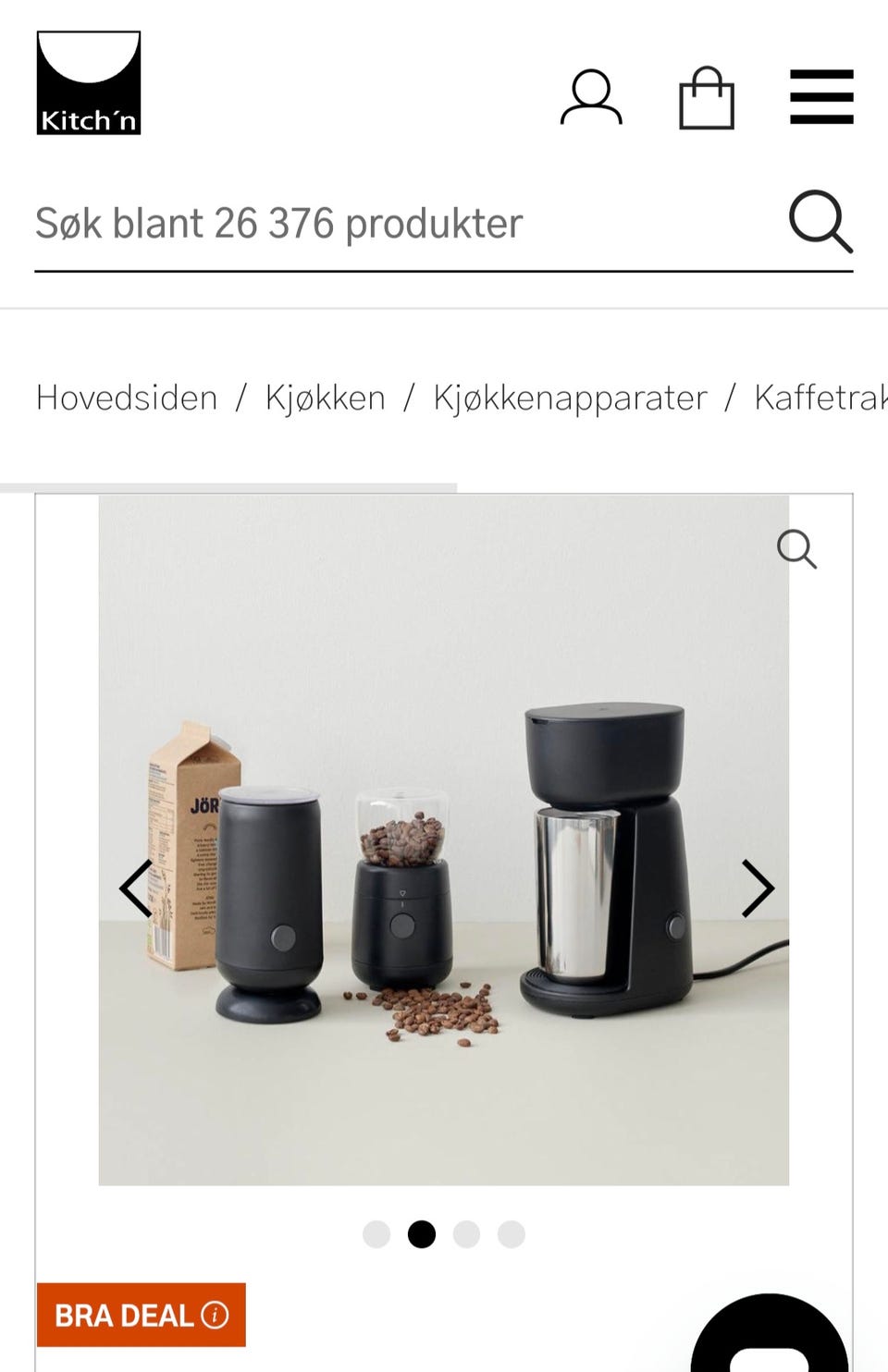Click the product search input field
Screen dimensions: 888x1372
(277, 223)
